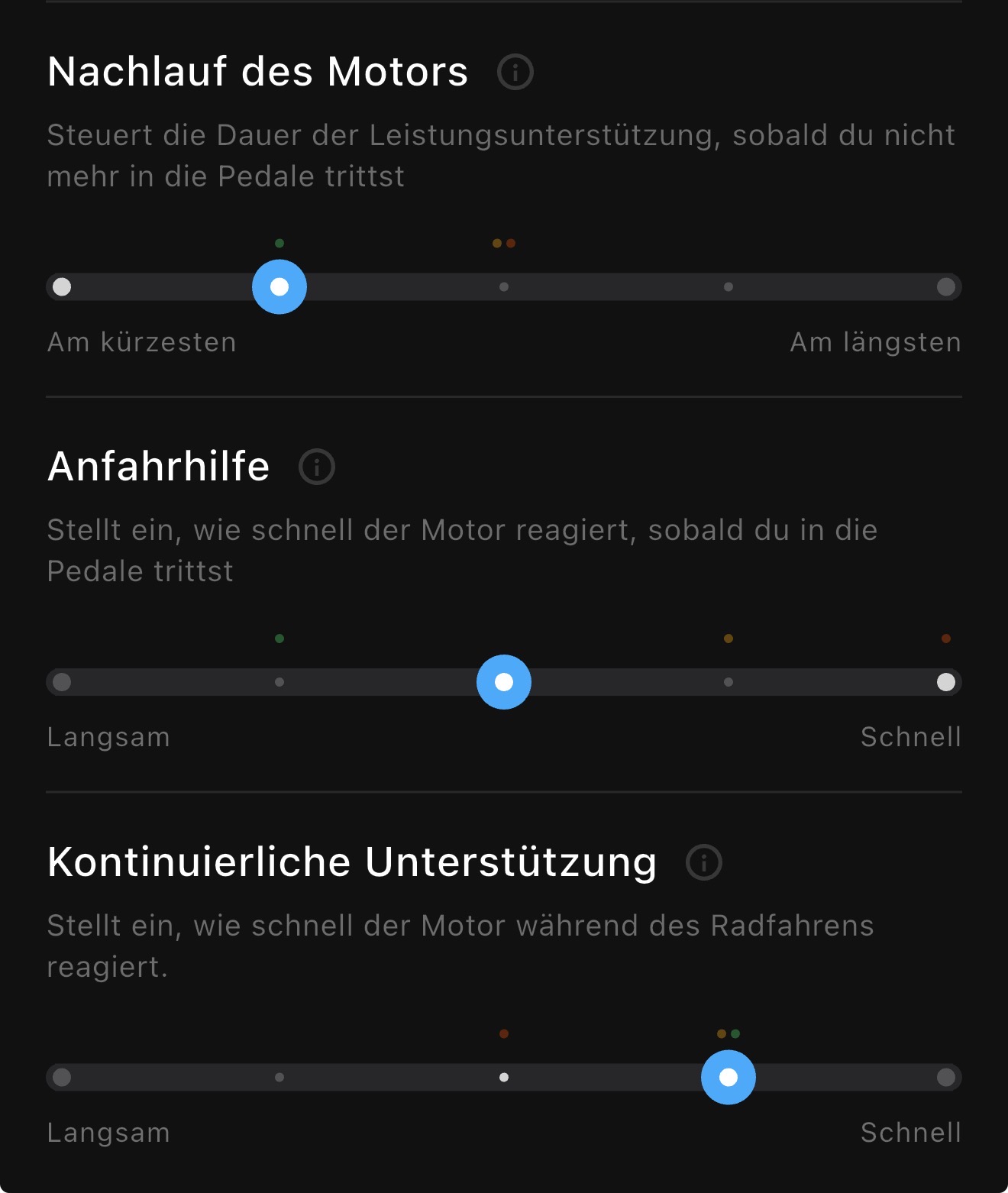Set Anfahrhilfe slider to Schnell
The width and height of the screenshot is (1008, 1193).
945,682
